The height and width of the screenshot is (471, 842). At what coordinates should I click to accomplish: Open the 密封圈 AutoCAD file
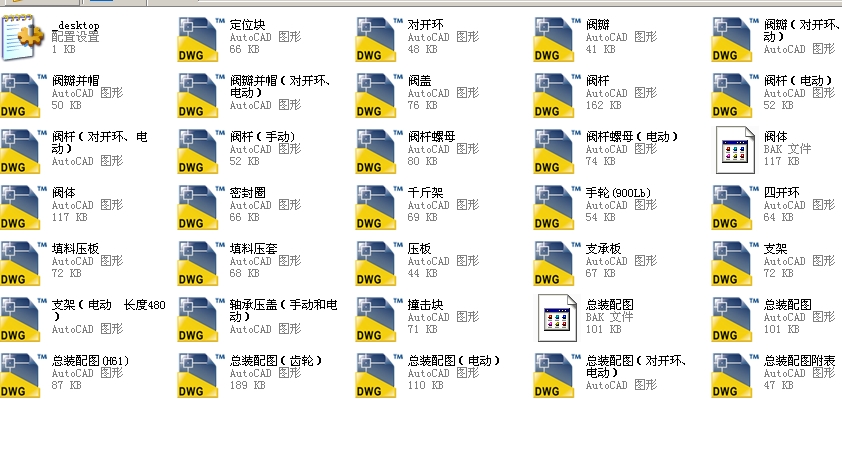tap(200, 206)
